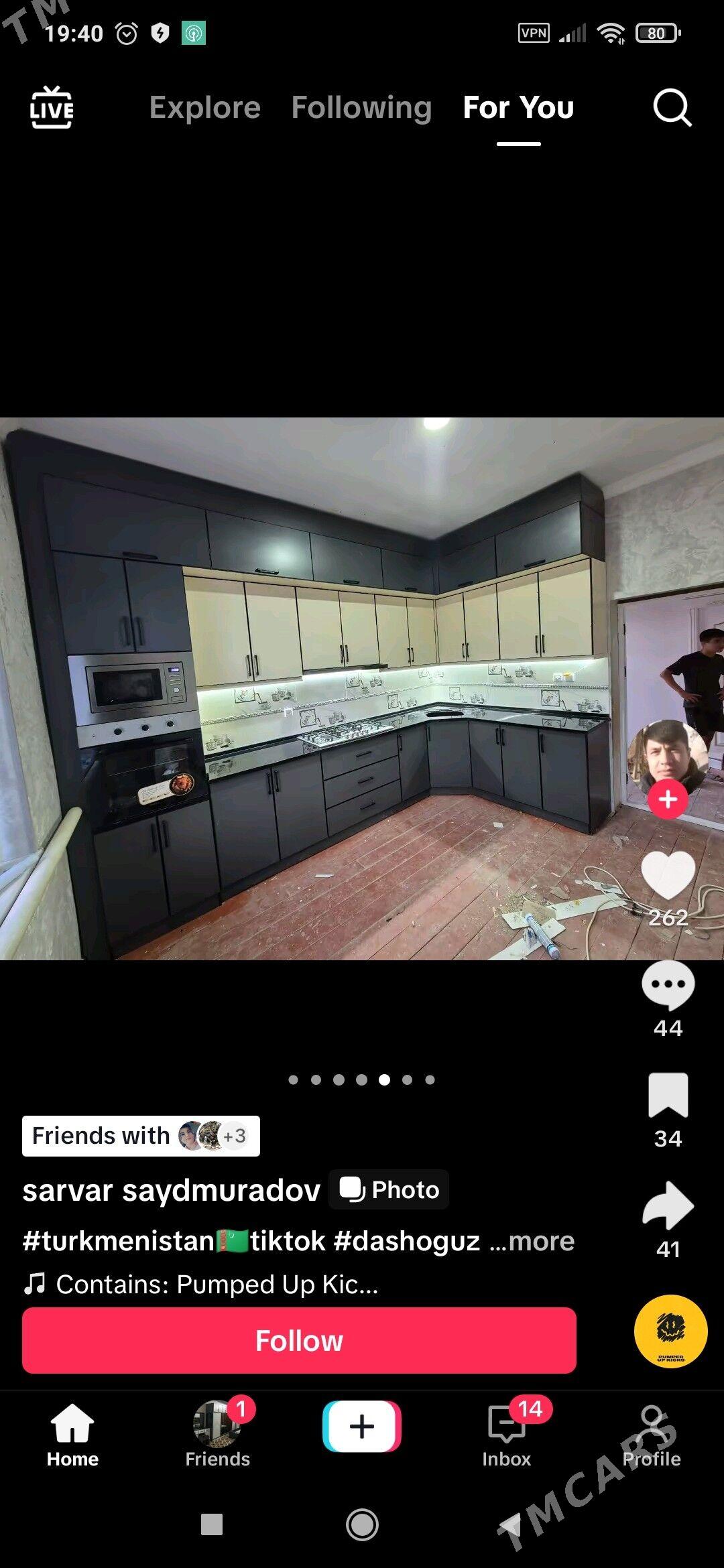Create a new post with plus button
The width and height of the screenshot is (724, 1568).
point(362,1426)
